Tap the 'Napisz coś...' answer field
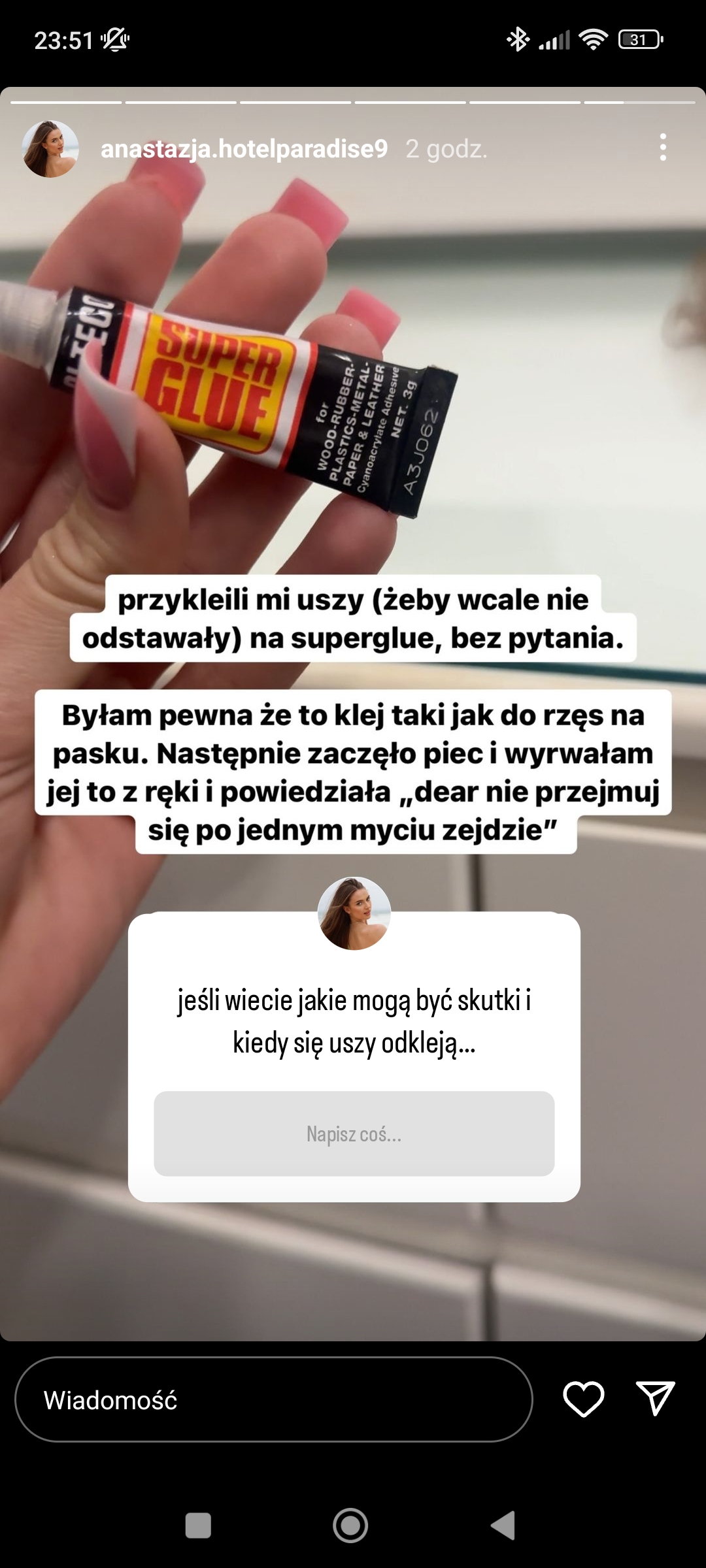This screenshot has width=706, height=1568. pyautogui.click(x=354, y=1134)
